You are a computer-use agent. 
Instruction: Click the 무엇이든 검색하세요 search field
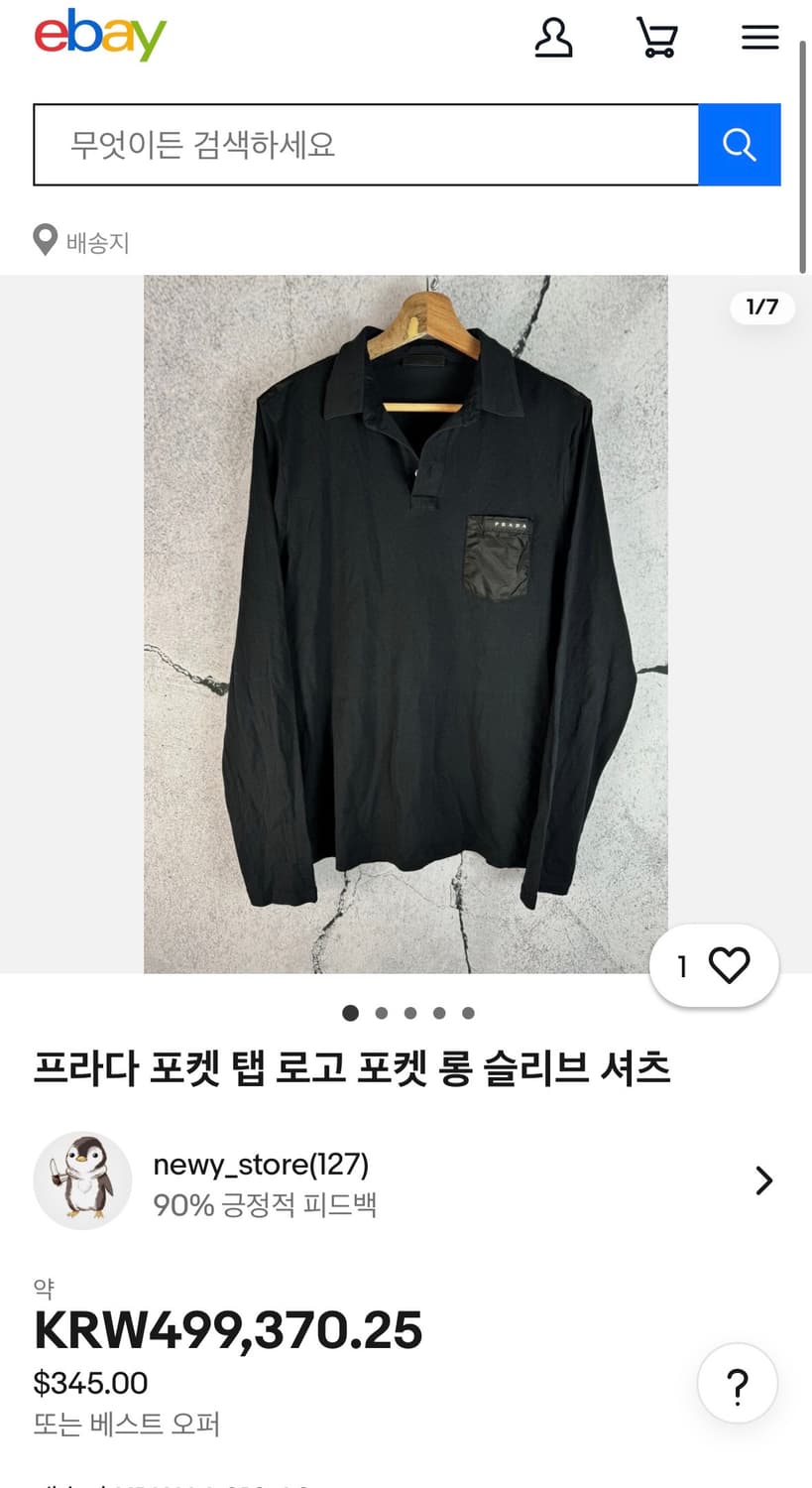click(x=367, y=144)
